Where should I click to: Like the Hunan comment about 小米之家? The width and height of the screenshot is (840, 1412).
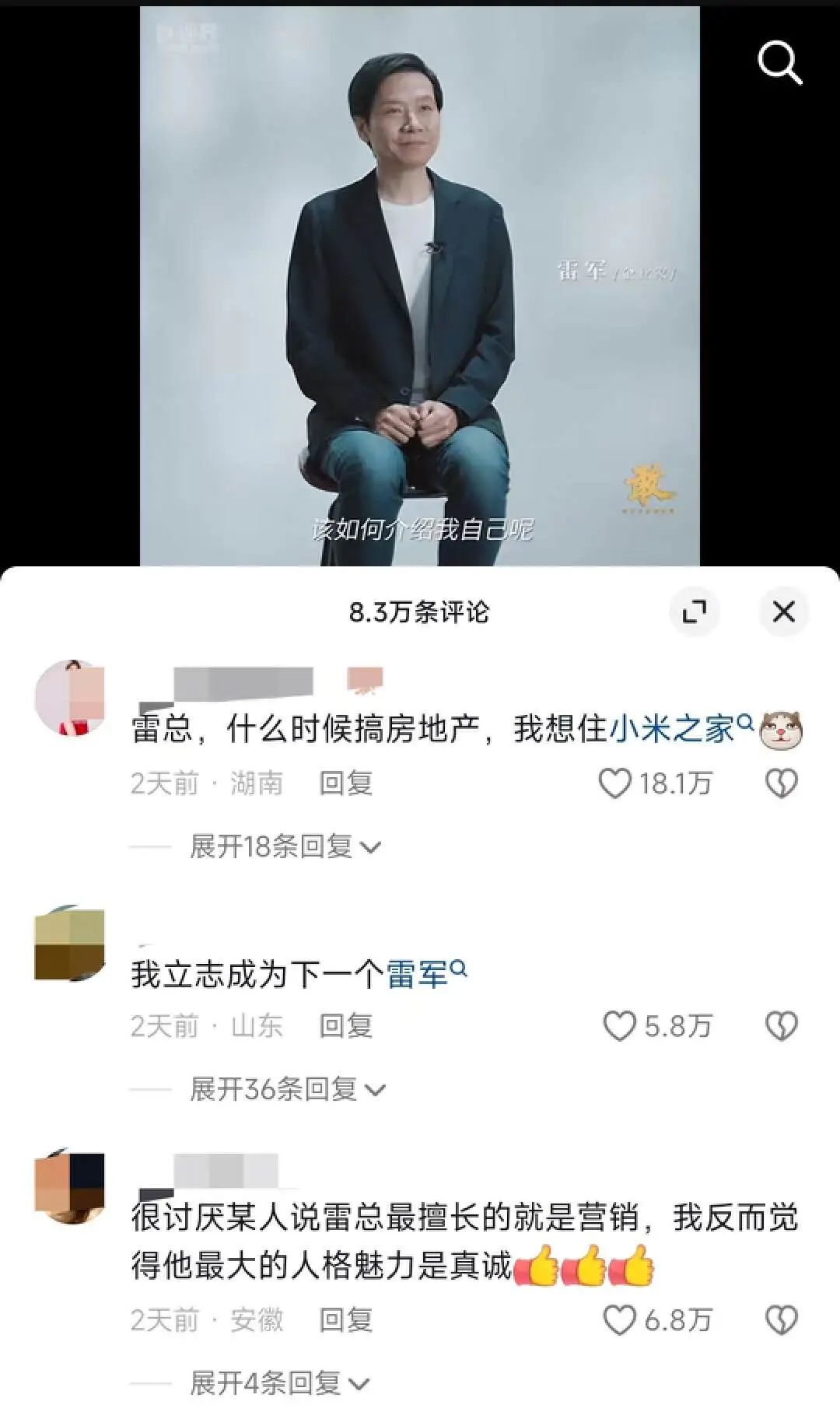tap(615, 783)
